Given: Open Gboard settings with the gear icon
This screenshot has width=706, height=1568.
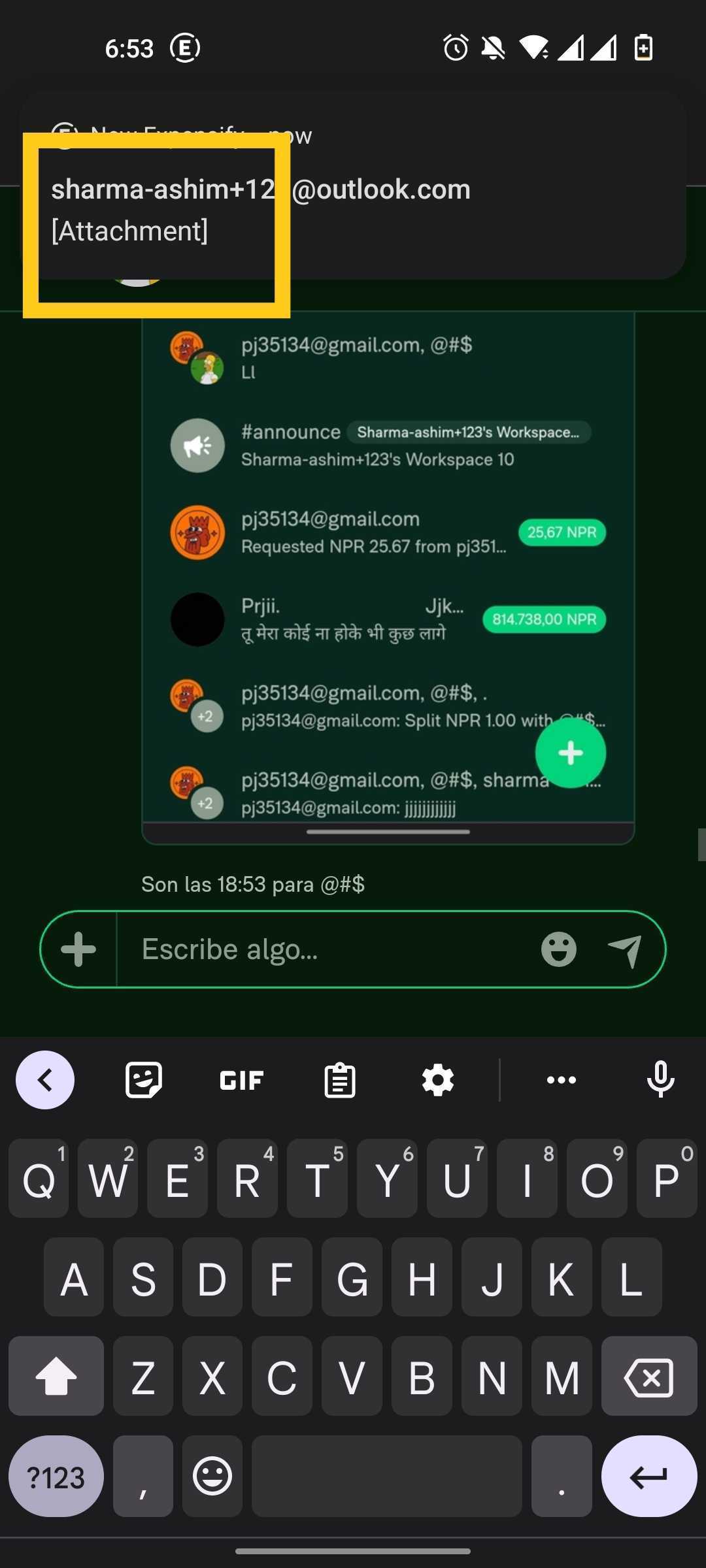Looking at the screenshot, I should pos(437,1079).
